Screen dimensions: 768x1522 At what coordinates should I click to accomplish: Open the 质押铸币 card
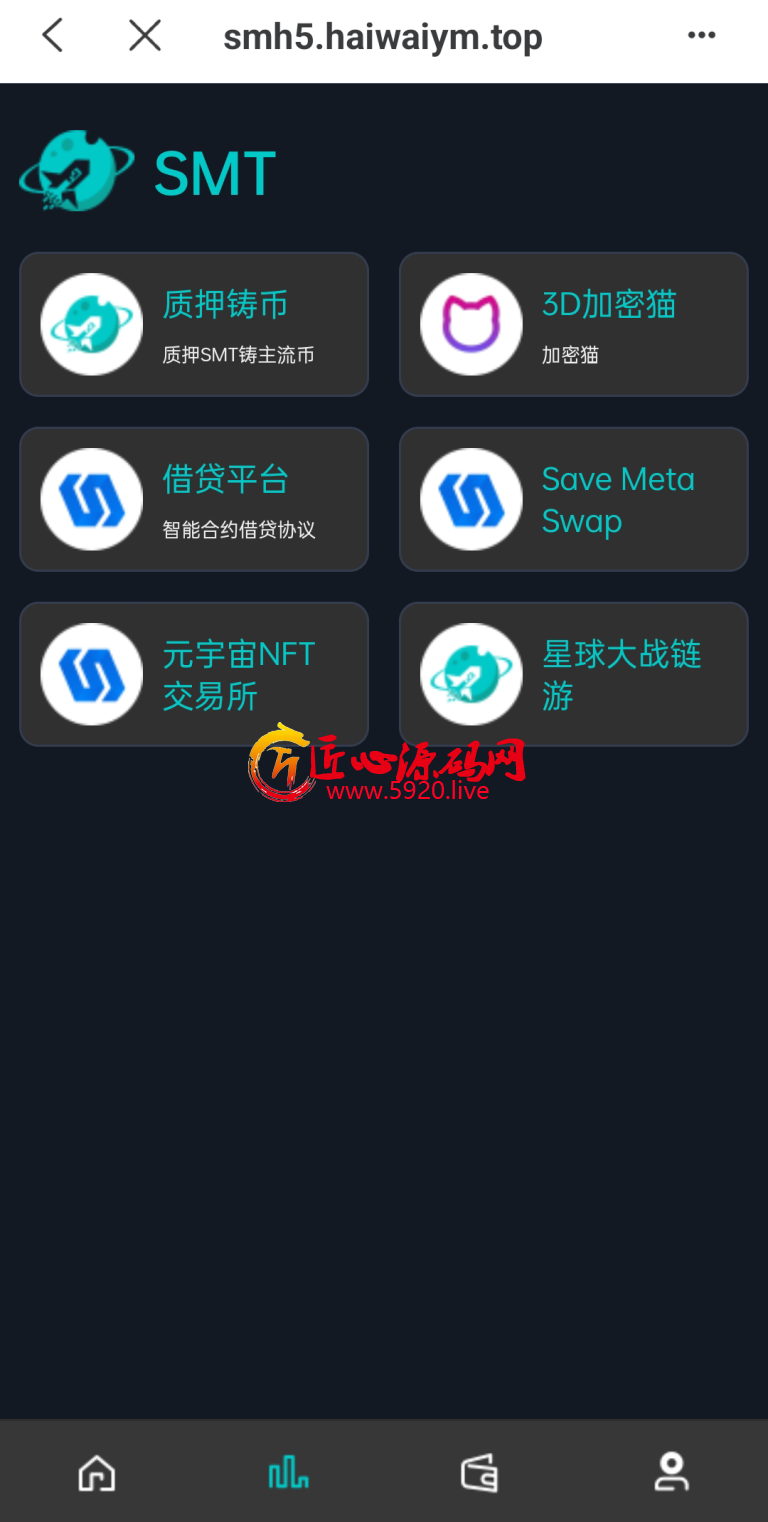click(x=194, y=324)
